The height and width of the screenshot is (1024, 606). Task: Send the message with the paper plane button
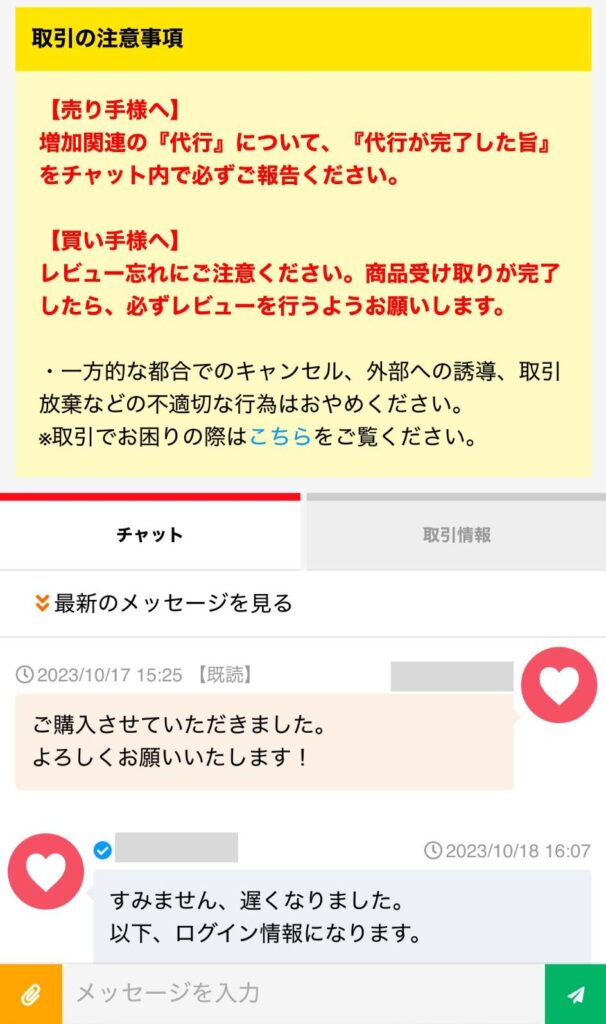(x=575, y=994)
